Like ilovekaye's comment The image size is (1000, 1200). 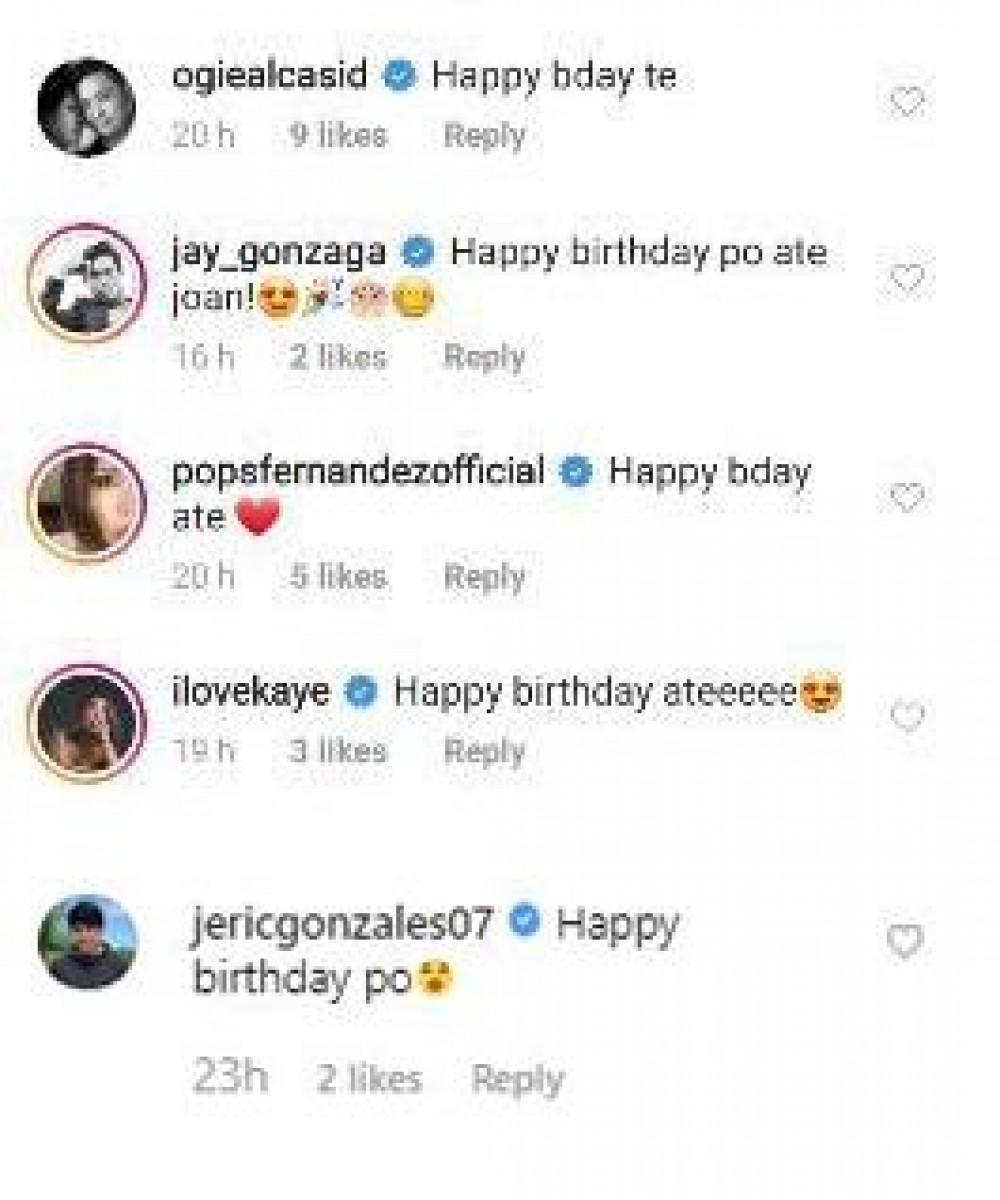point(906,716)
